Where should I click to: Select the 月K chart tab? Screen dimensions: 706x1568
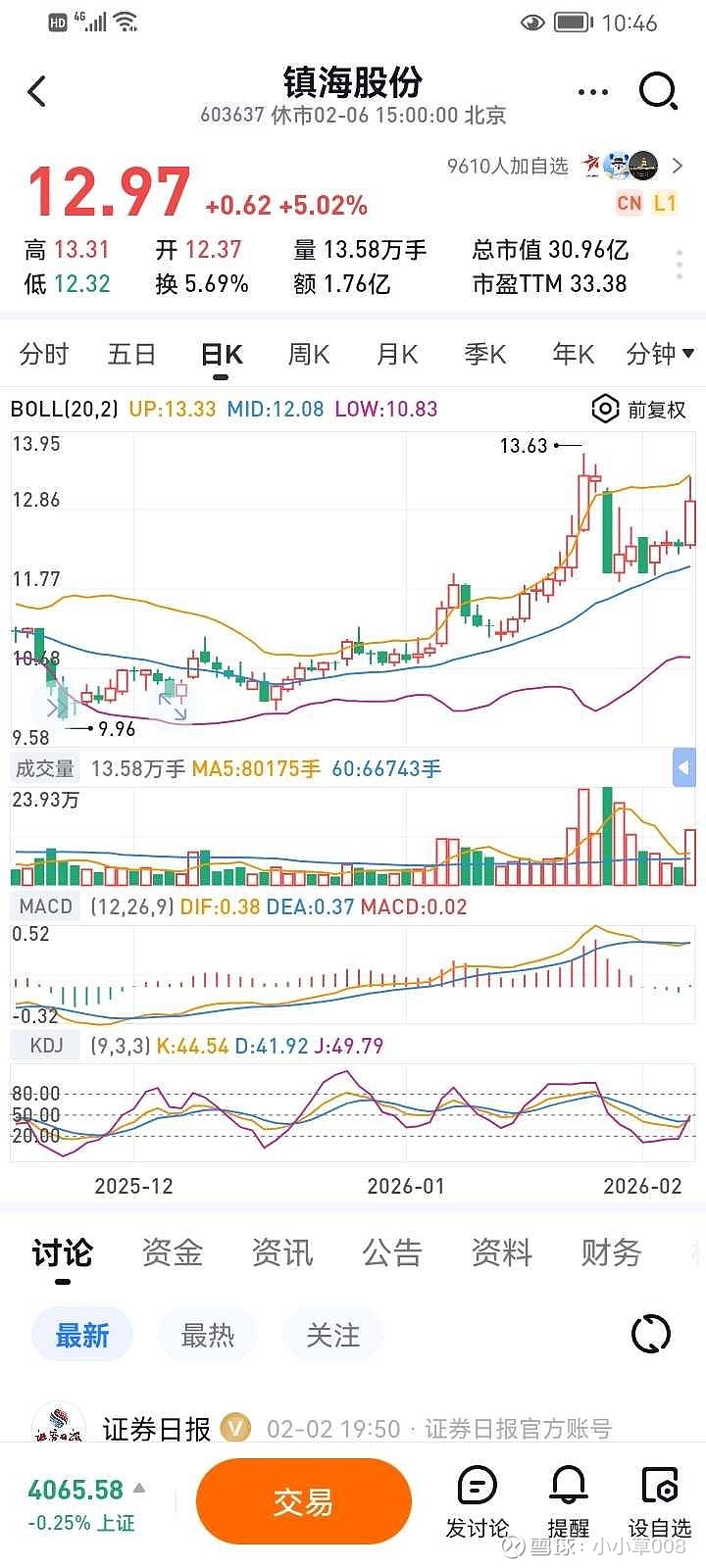pyautogui.click(x=397, y=354)
